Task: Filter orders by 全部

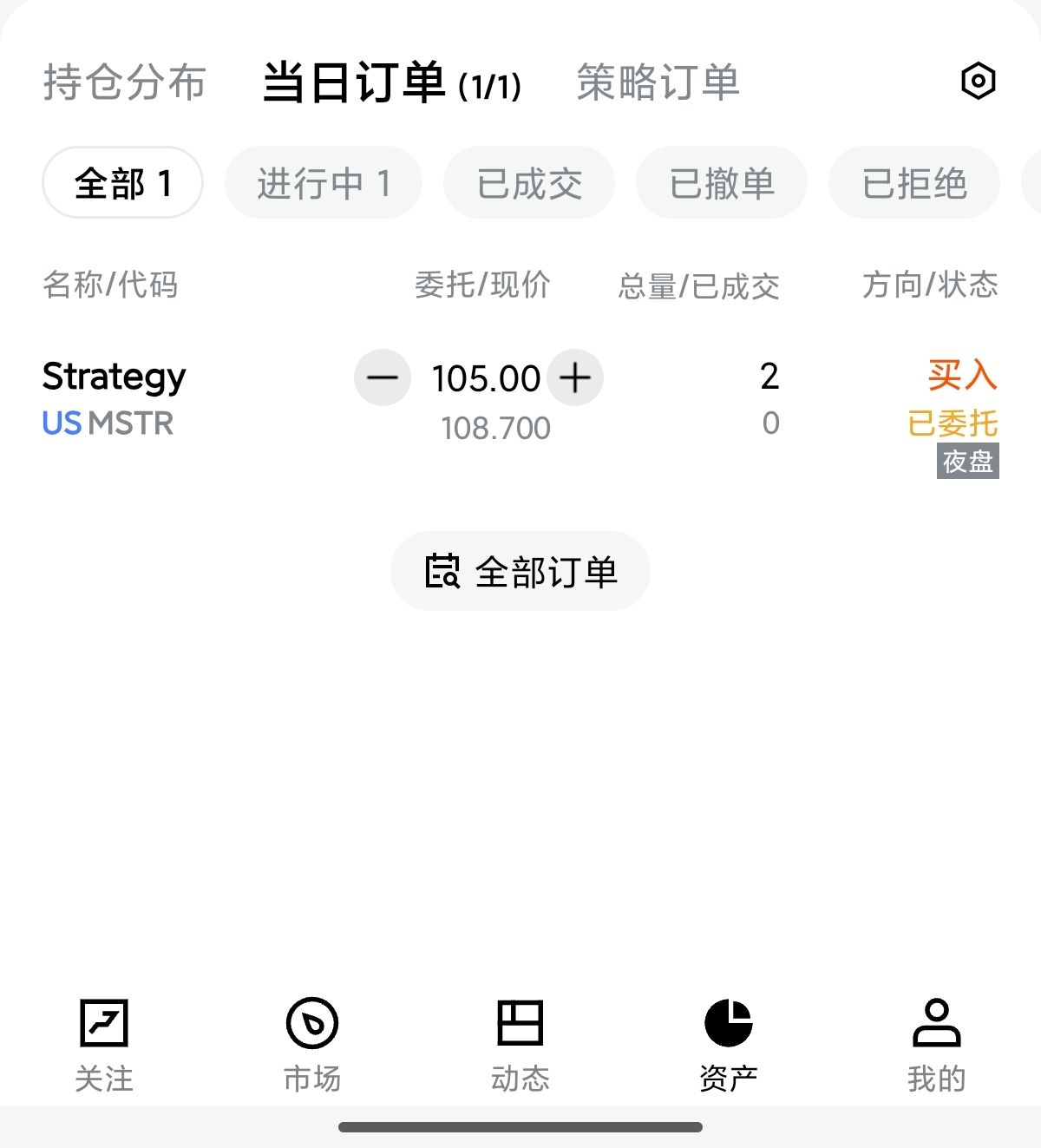Action: tap(122, 183)
